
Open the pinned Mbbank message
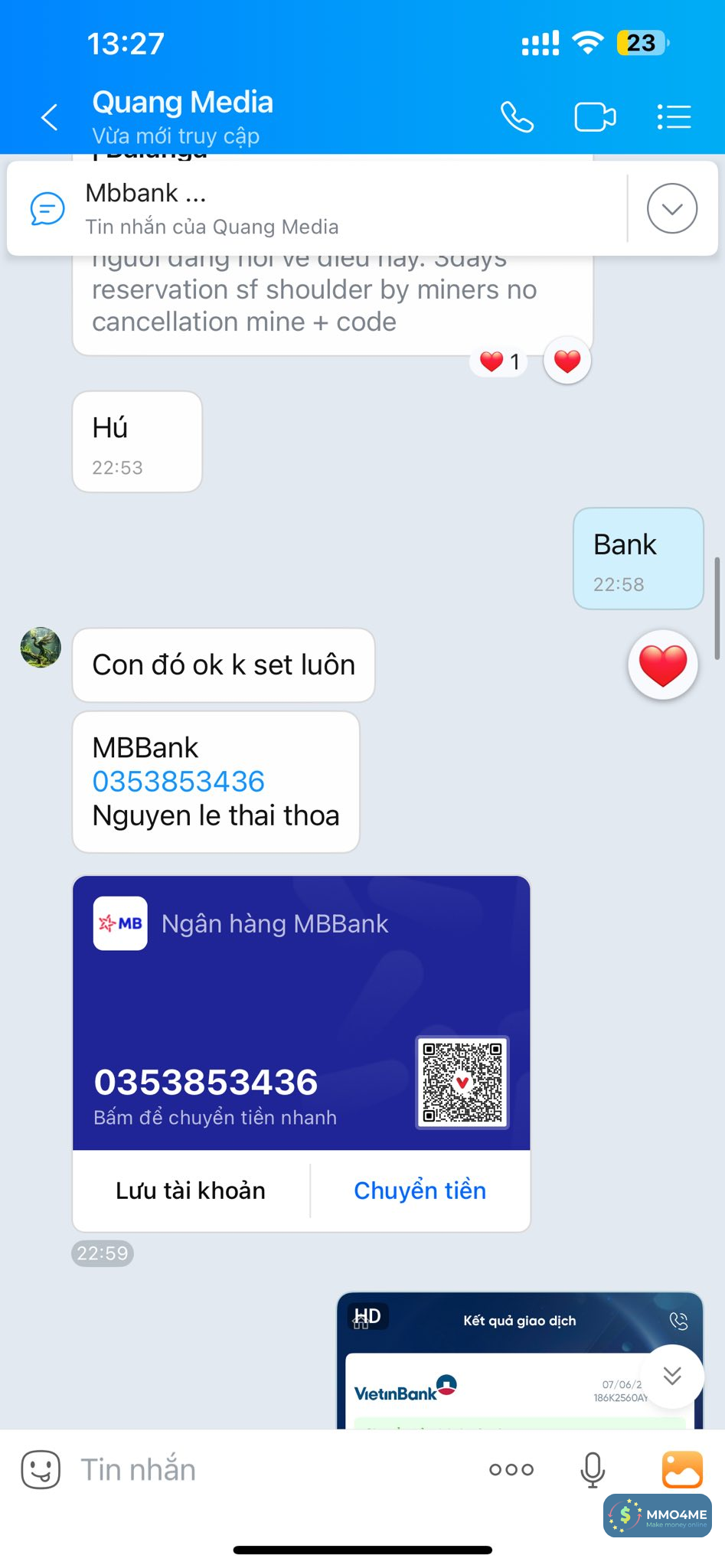point(306,208)
